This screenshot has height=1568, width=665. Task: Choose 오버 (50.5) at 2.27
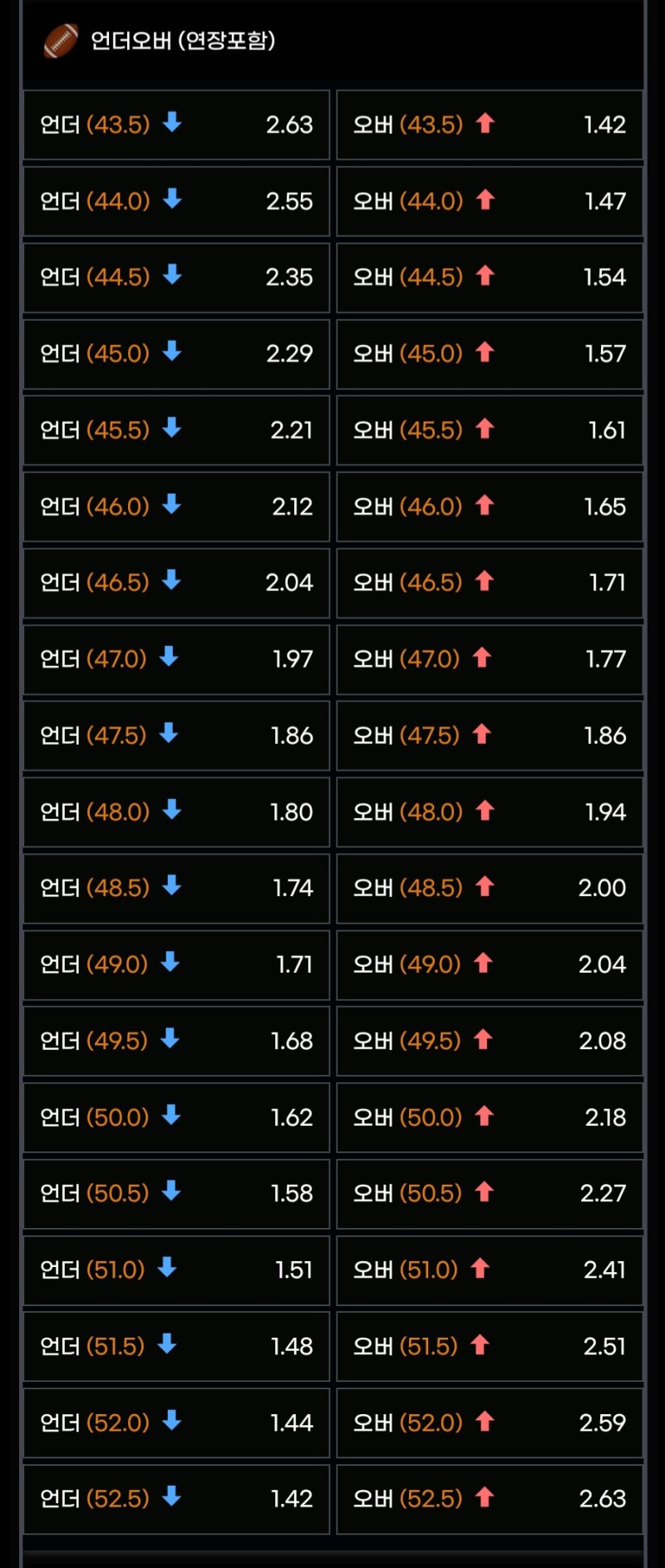click(x=490, y=1194)
